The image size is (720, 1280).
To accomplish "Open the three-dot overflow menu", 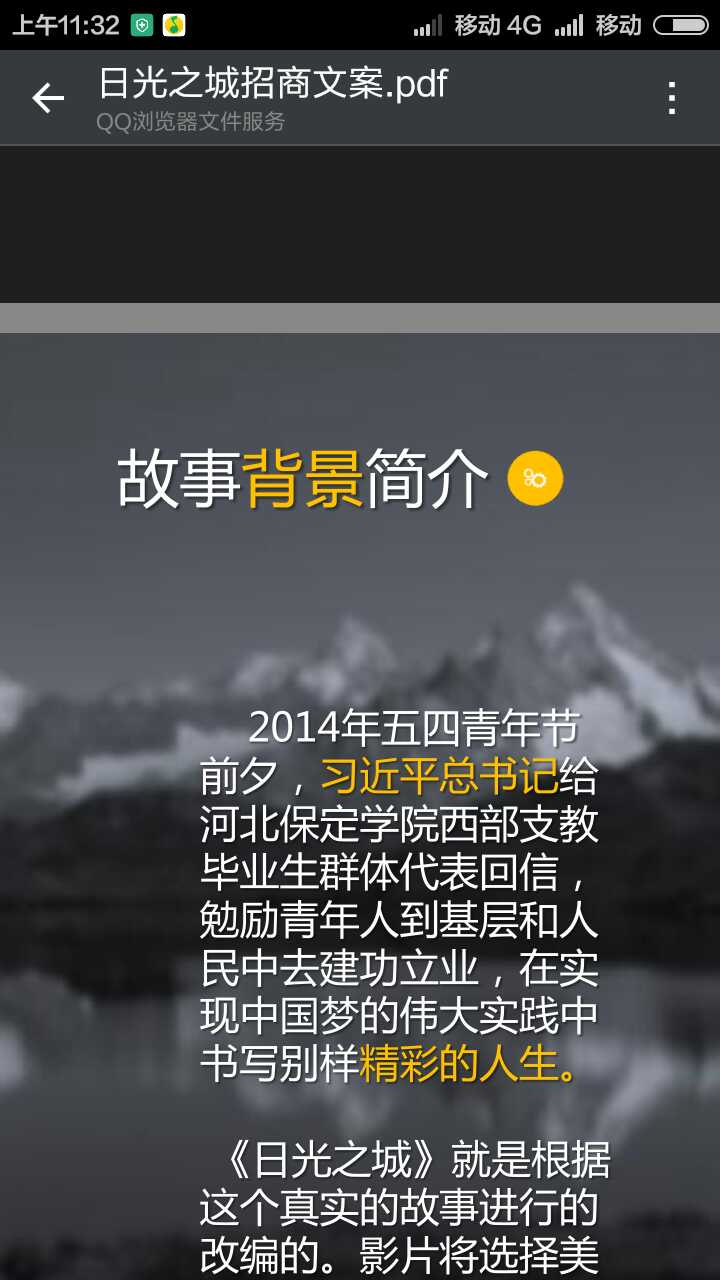I will coord(672,98).
